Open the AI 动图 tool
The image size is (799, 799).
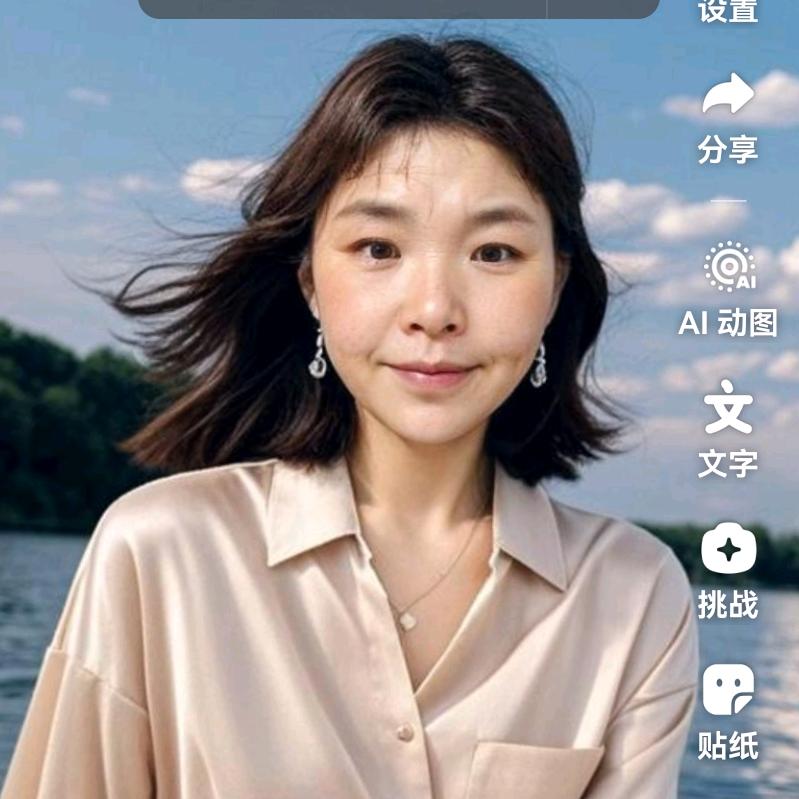[x=727, y=268]
